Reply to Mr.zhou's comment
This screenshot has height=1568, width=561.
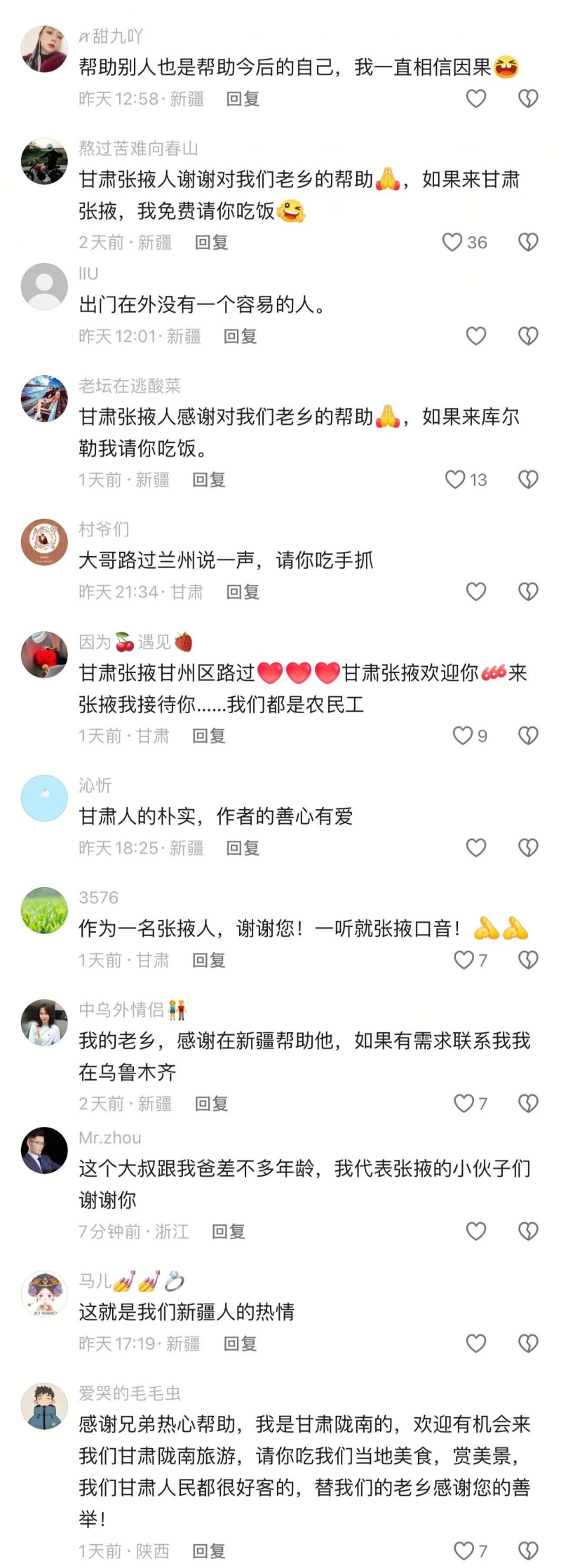pyautogui.click(x=229, y=1231)
